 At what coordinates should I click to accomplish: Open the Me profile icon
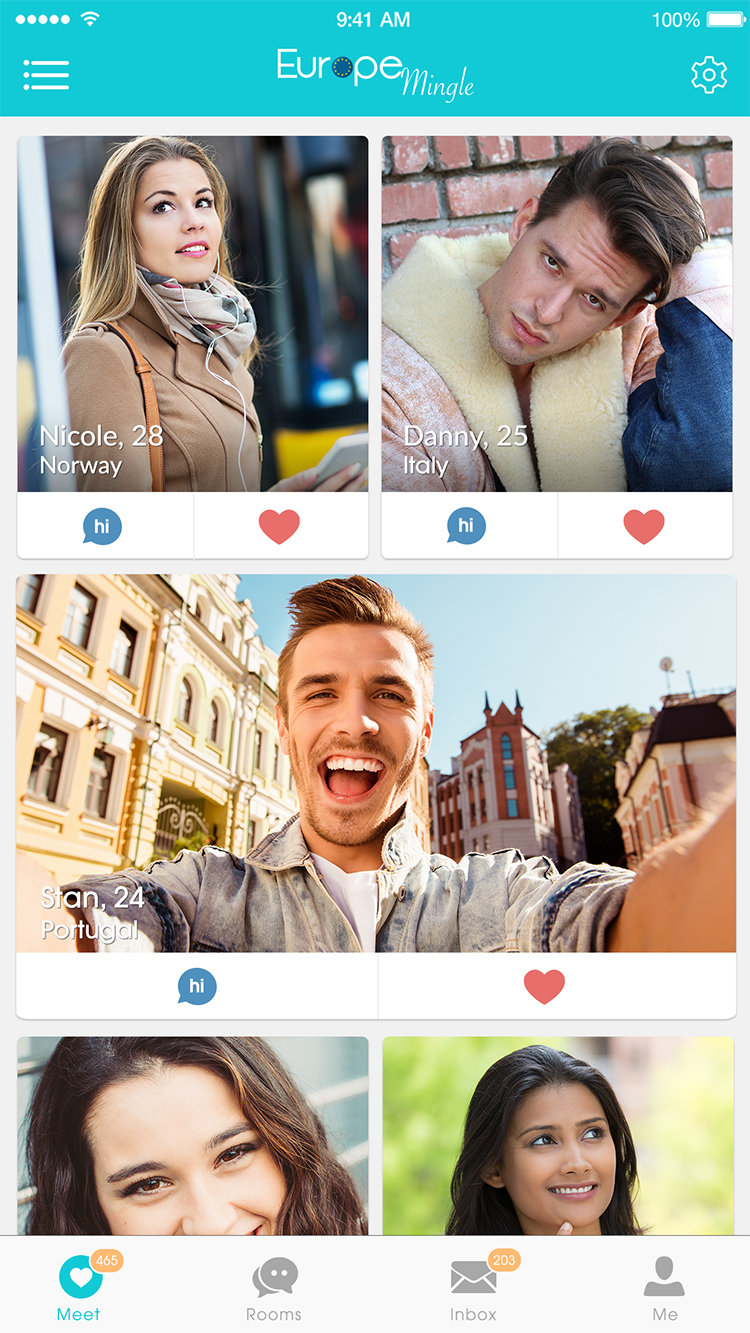665,1277
